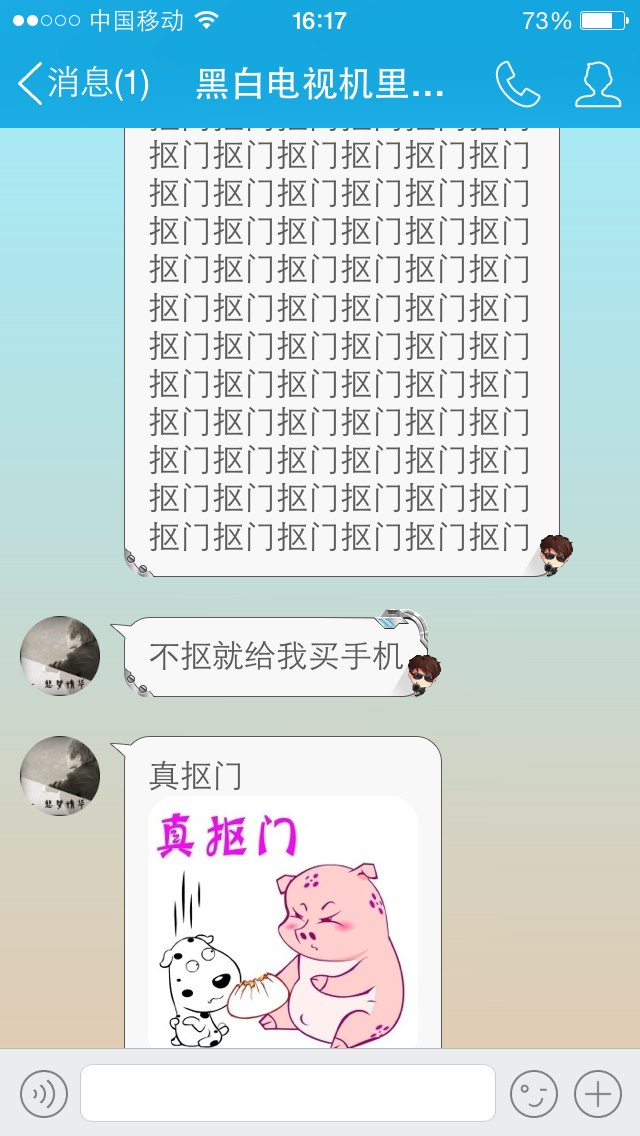Open the emoji picker
The height and width of the screenshot is (1136, 640).
click(533, 1093)
